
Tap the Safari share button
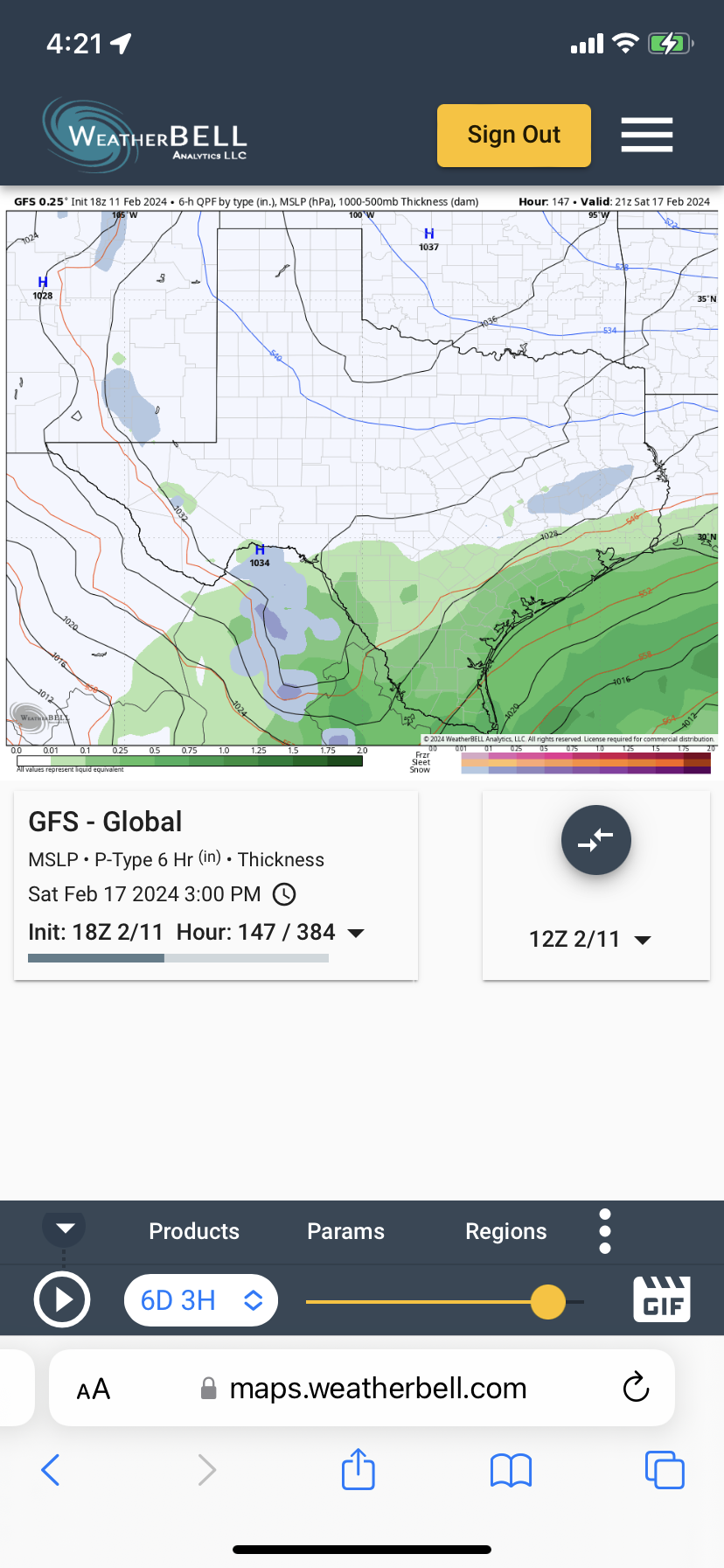coord(358,1469)
